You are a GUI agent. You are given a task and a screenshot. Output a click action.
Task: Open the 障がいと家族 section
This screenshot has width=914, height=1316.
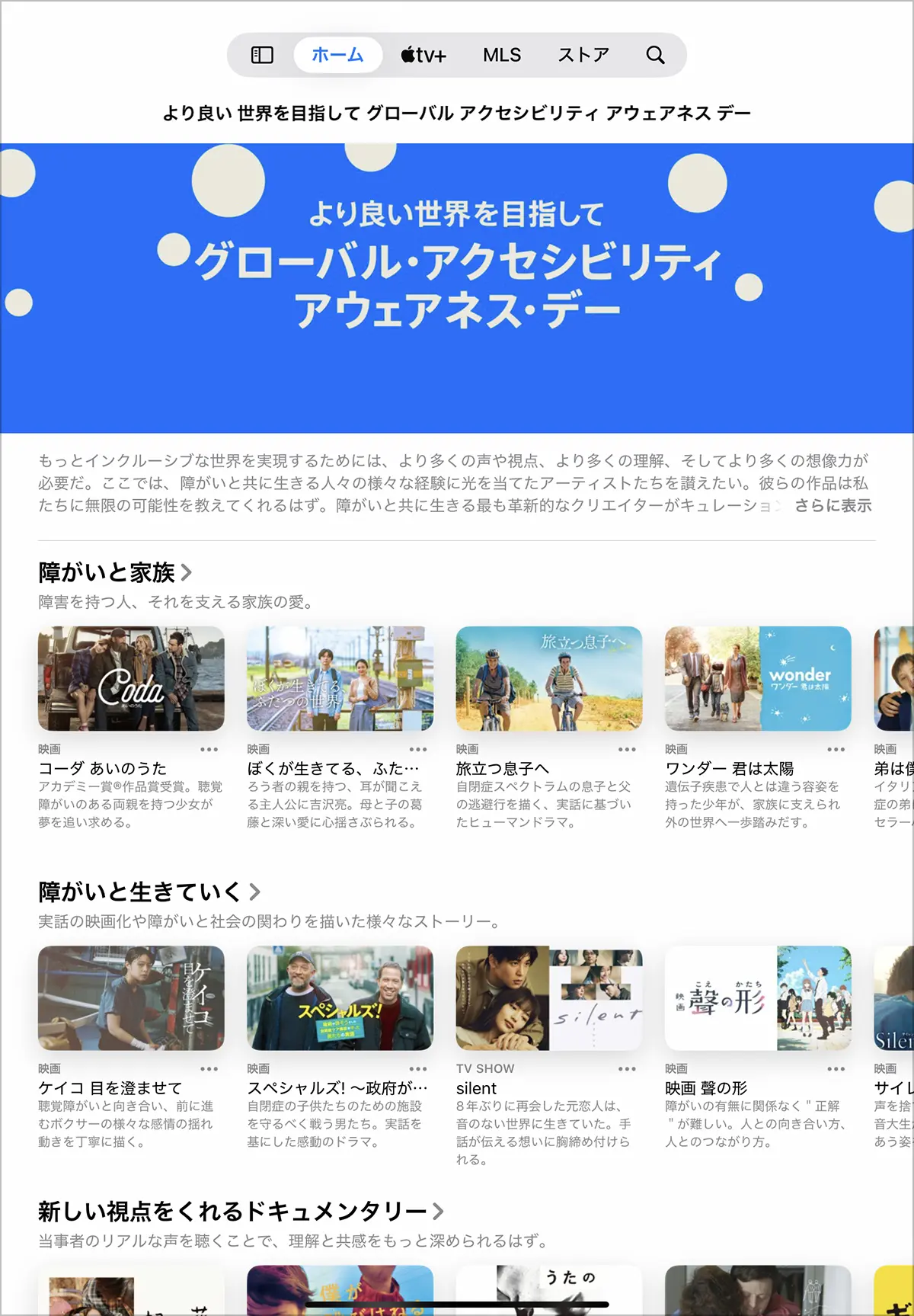115,572
